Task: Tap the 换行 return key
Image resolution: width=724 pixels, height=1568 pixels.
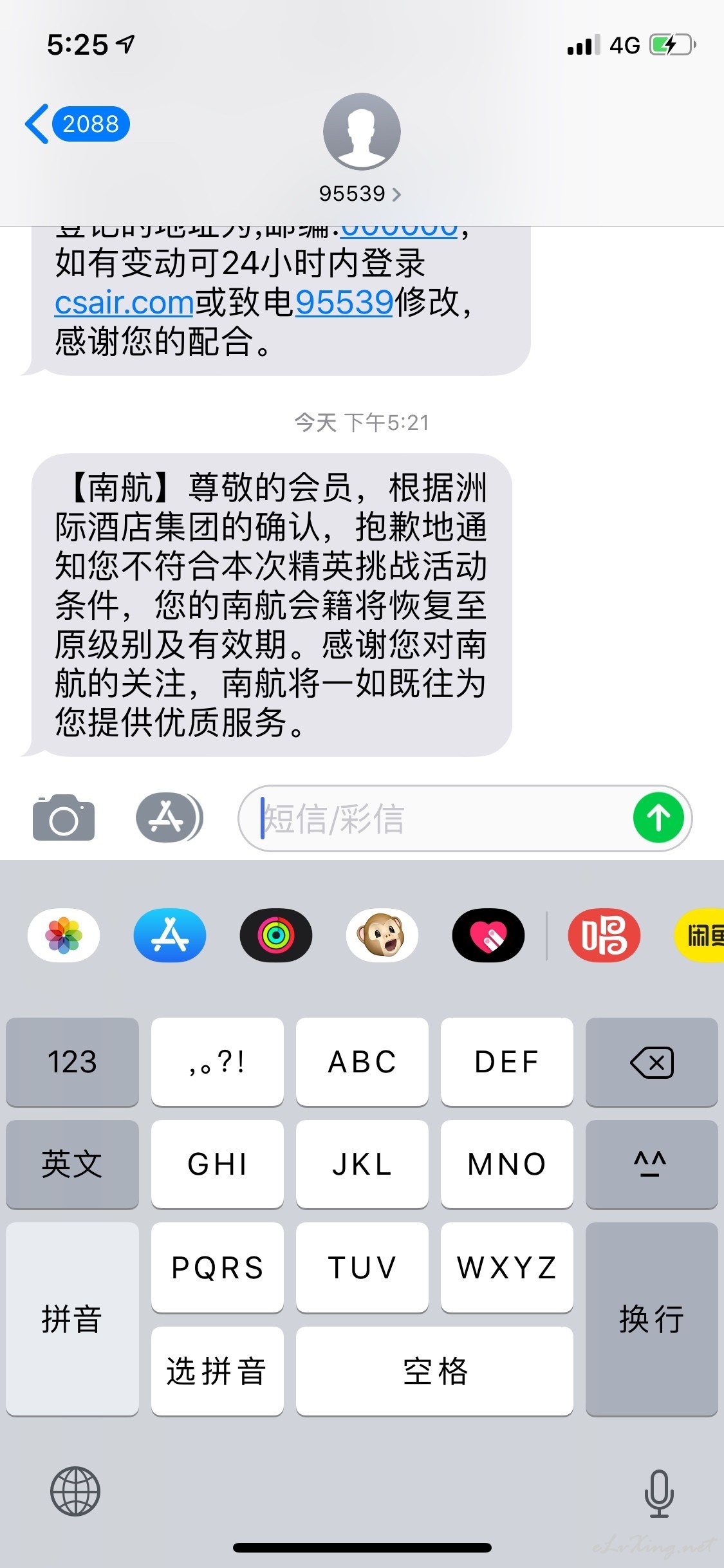Action: (652, 1319)
